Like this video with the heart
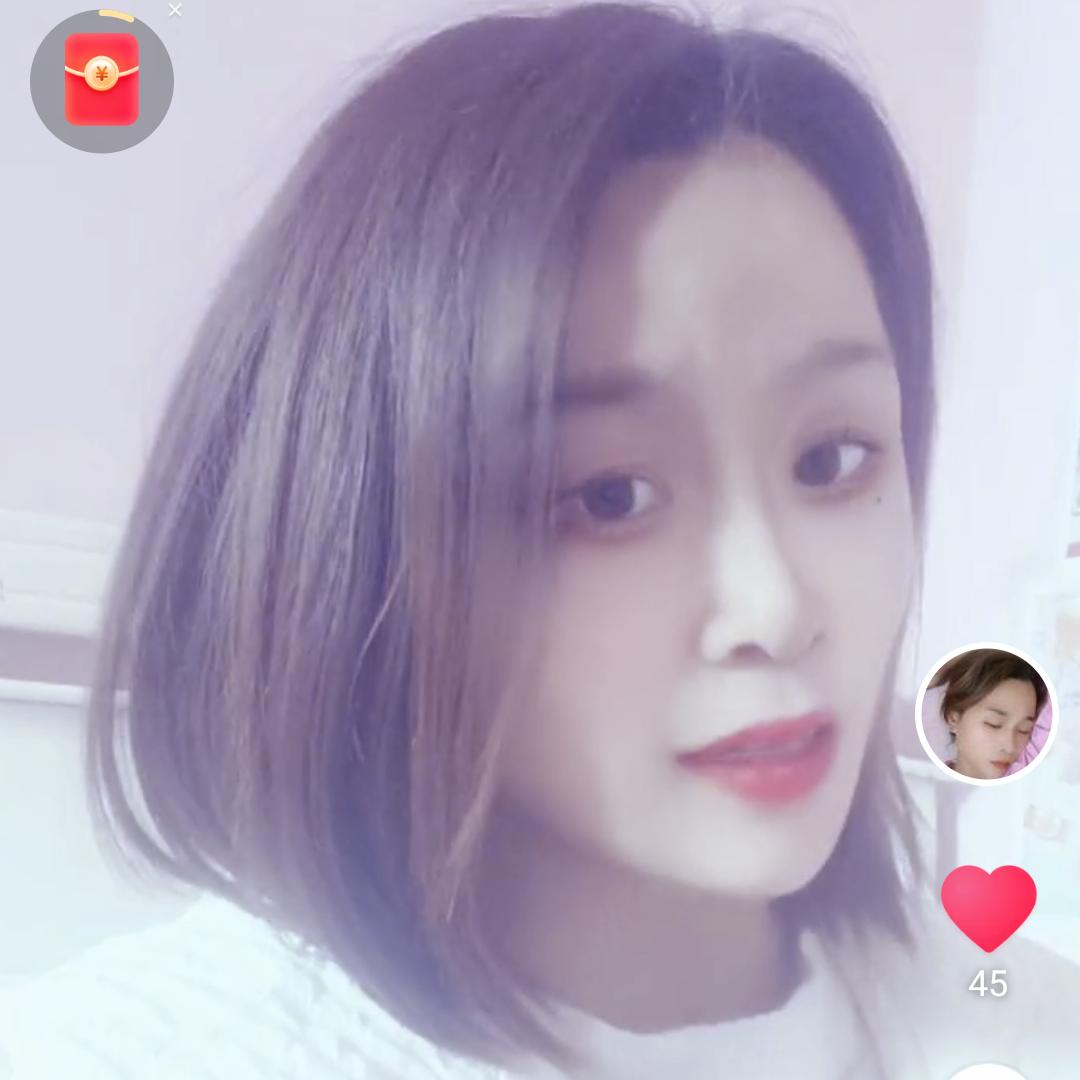Screen dimensions: 1080x1080 point(988,908)
